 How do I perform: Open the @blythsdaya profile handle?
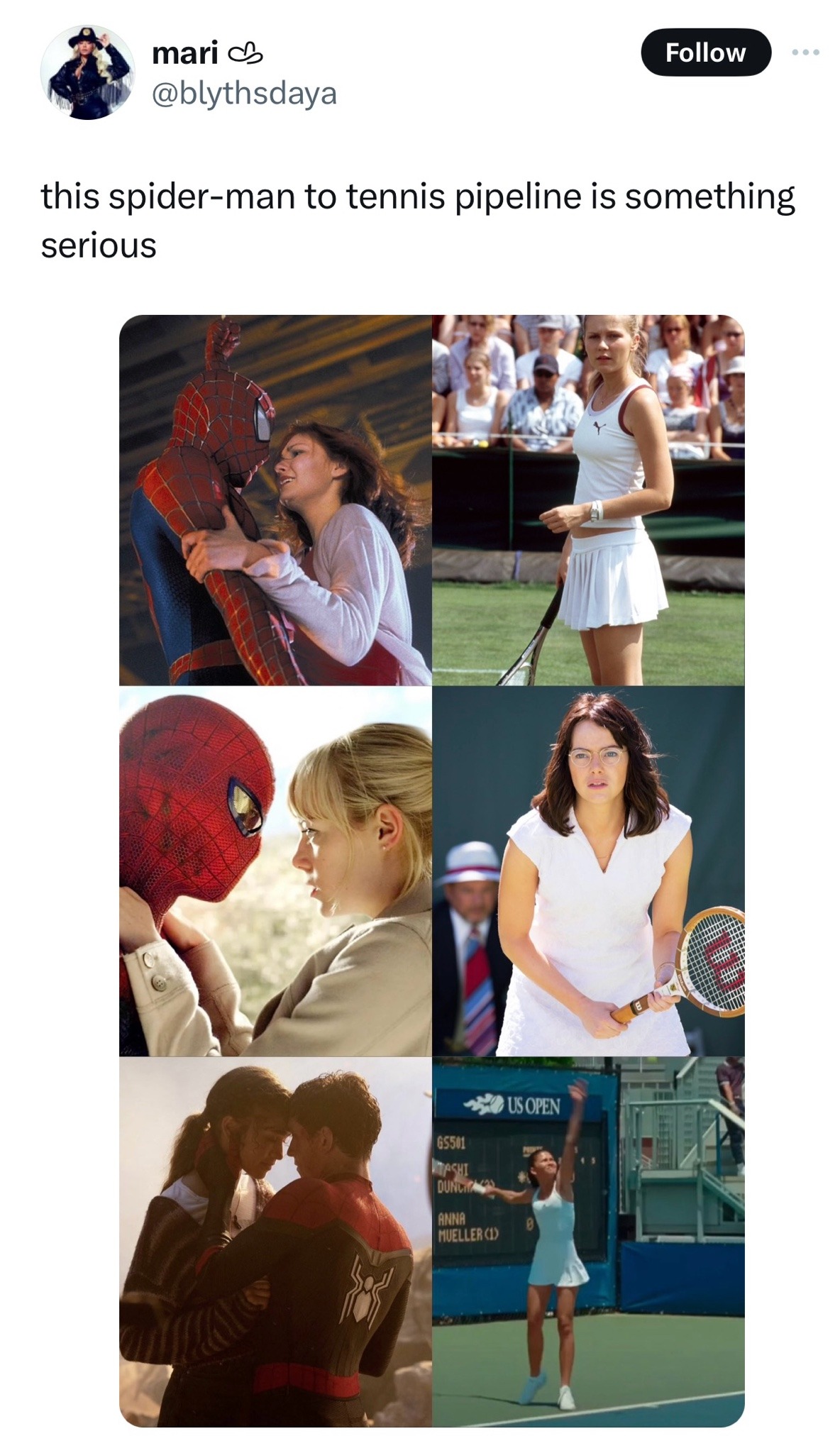pyautogui.click(x=244, y=93)
